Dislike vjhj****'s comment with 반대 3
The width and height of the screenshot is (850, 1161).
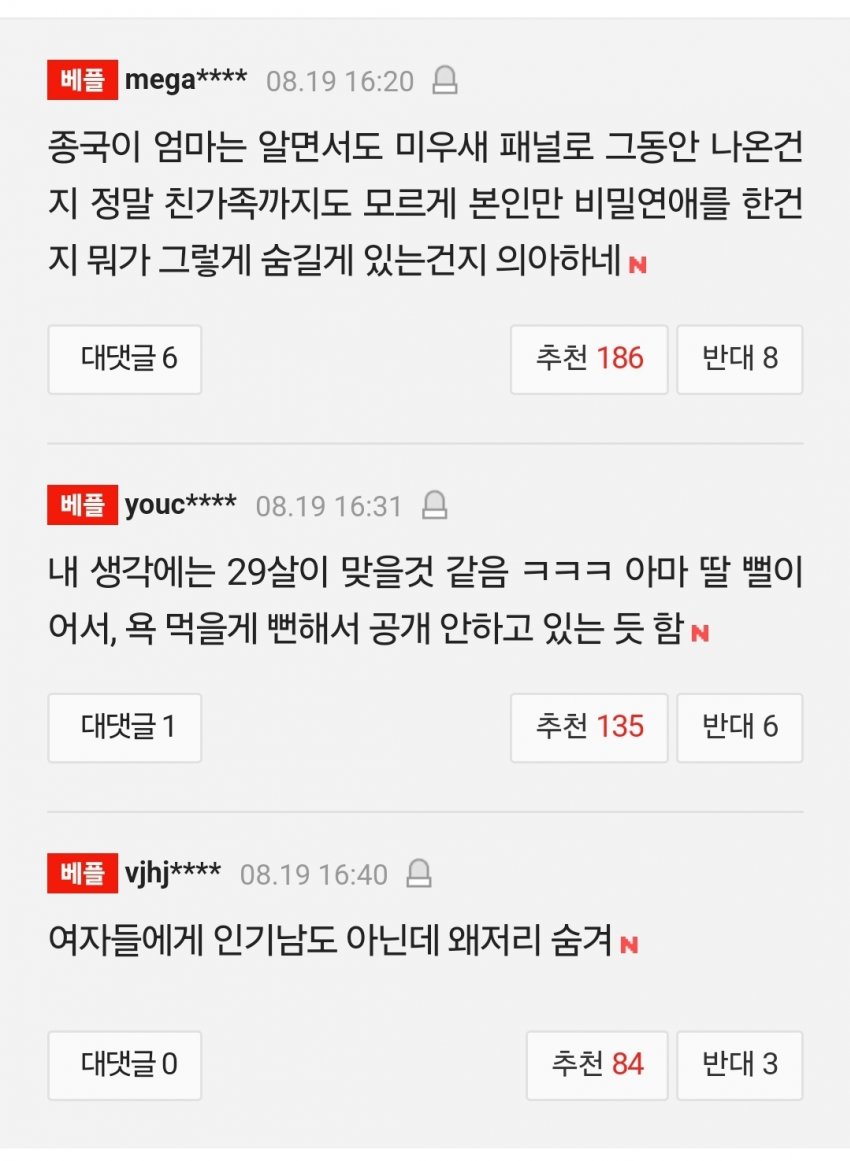pos(740,1065)
